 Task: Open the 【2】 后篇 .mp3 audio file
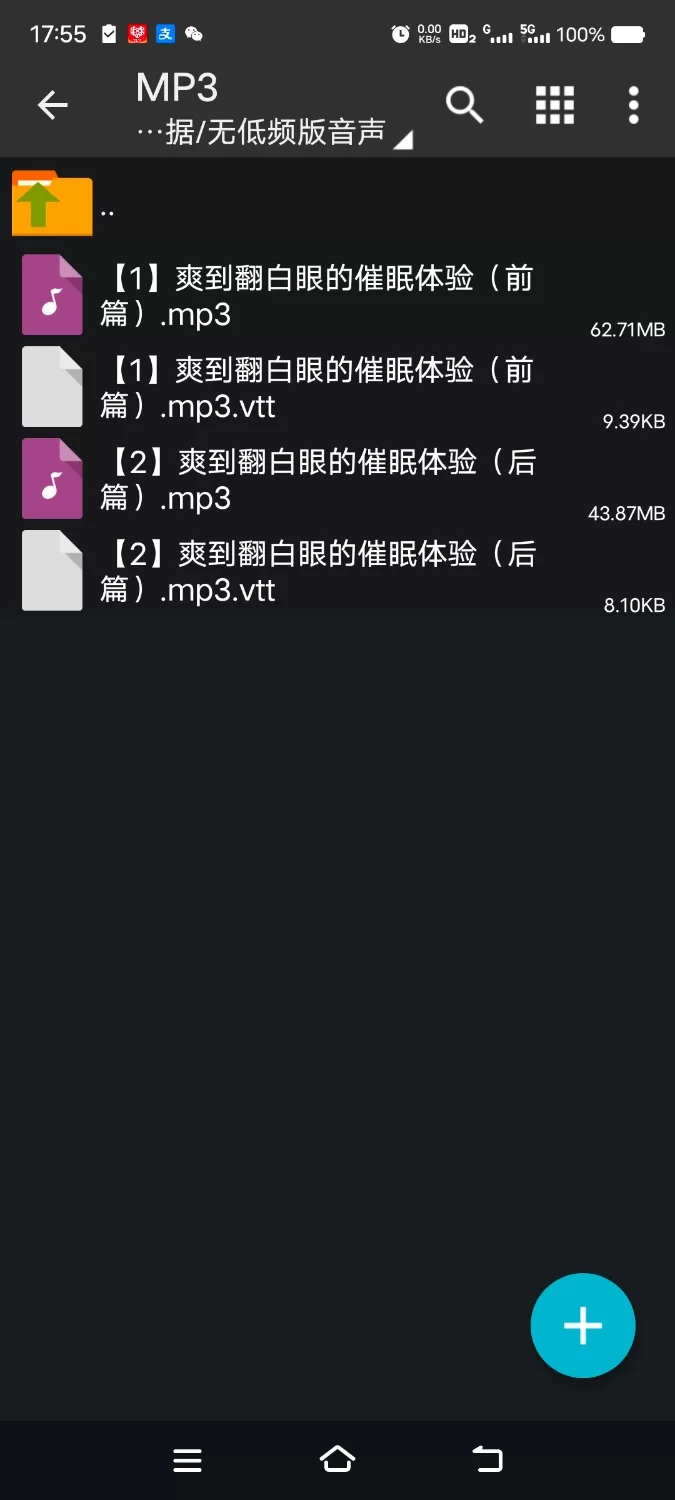[320, 480]
